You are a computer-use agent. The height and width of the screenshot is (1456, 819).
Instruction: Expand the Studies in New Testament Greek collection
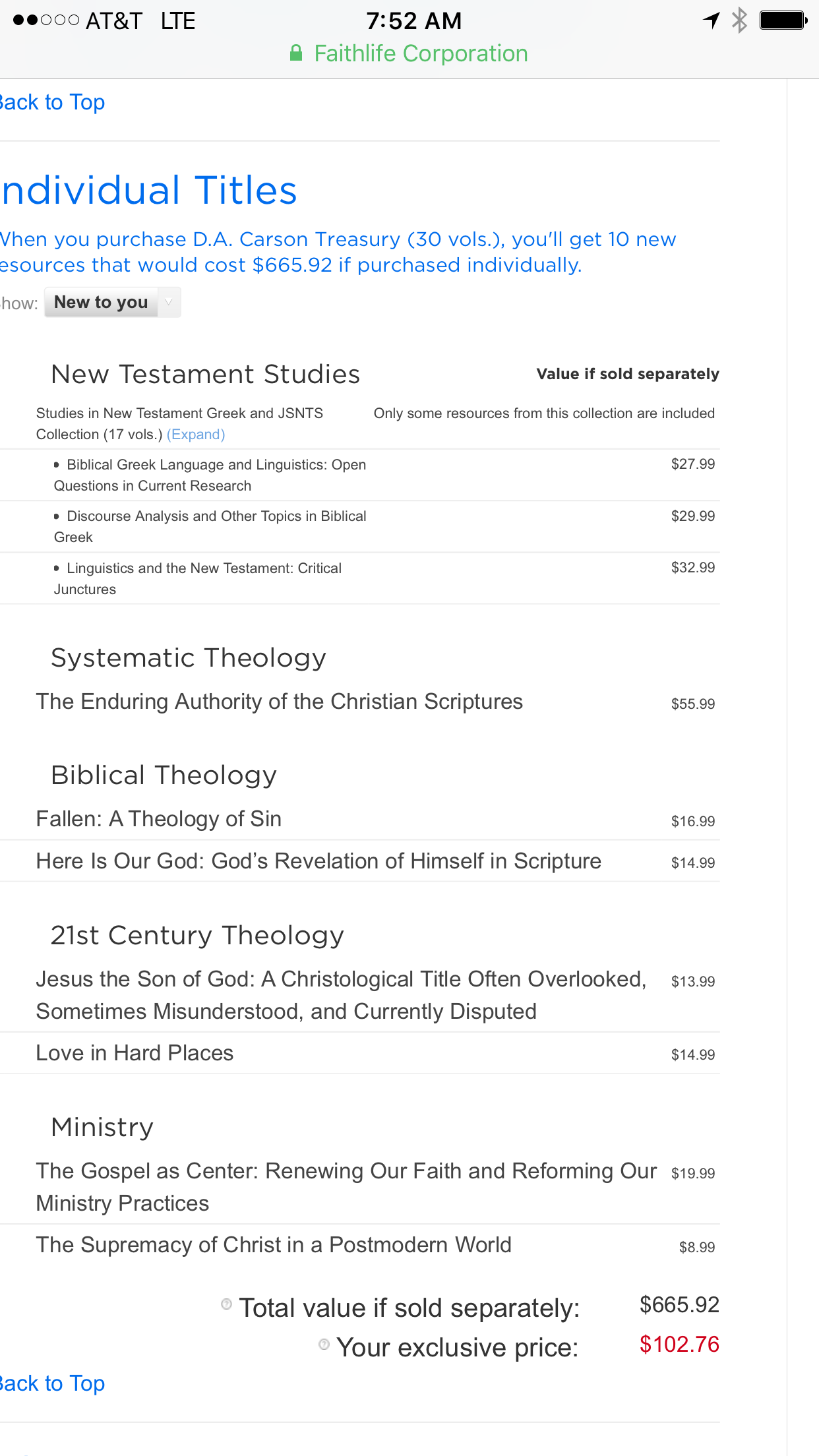point(196,435)
